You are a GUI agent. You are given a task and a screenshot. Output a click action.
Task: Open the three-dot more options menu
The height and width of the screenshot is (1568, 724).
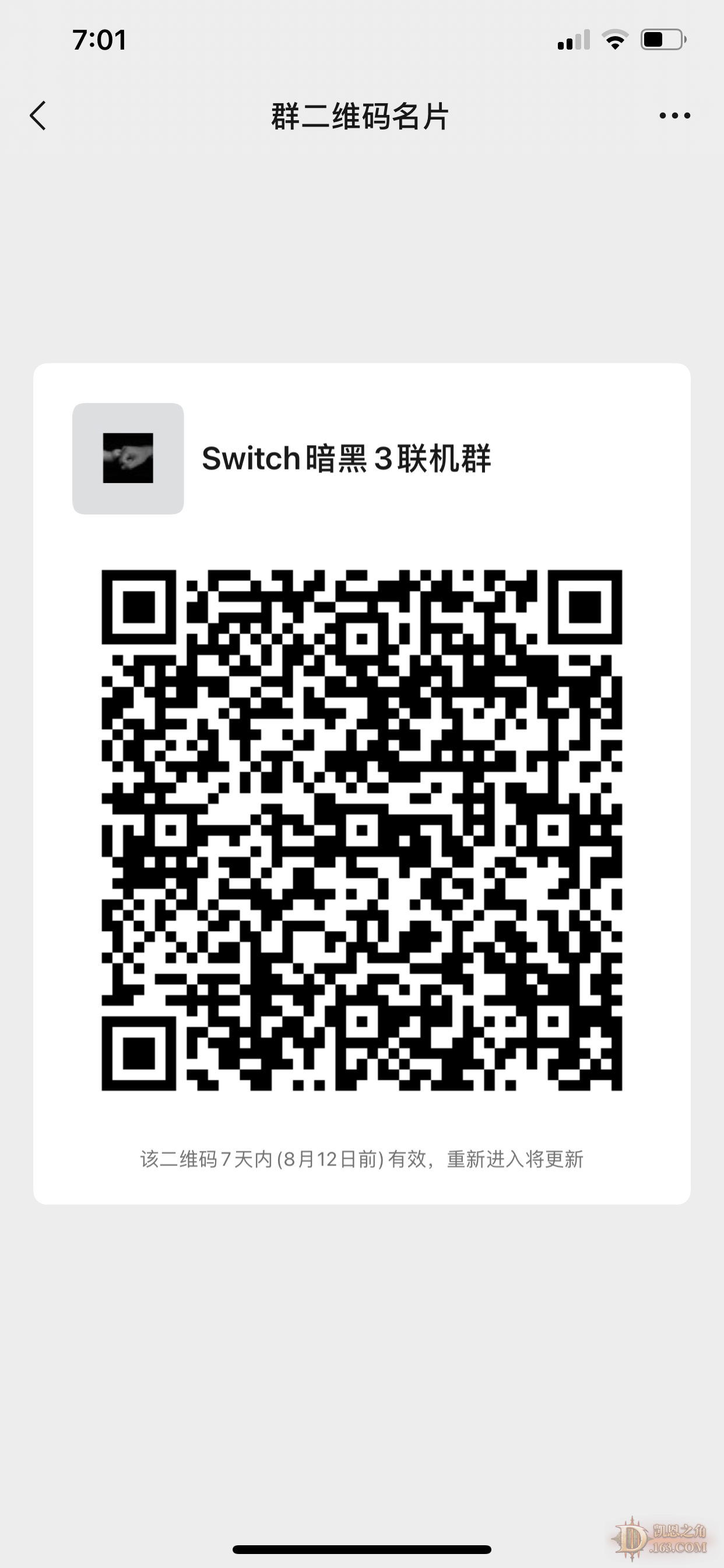pyautogui.click(x=674, y=116)
